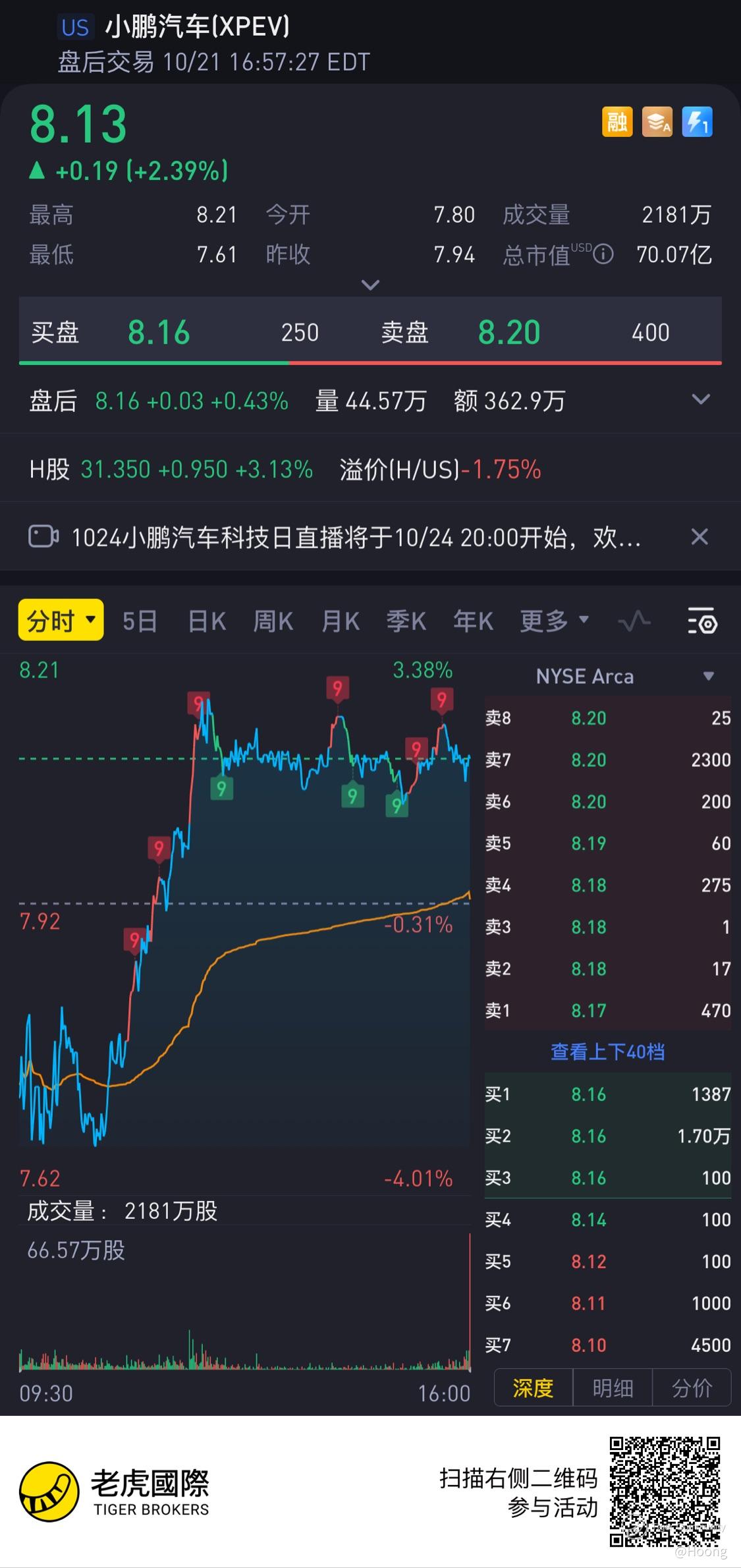Tap 查看上下40档 link
Screen dimensions: 741x1568
(x=607, y=1052)
